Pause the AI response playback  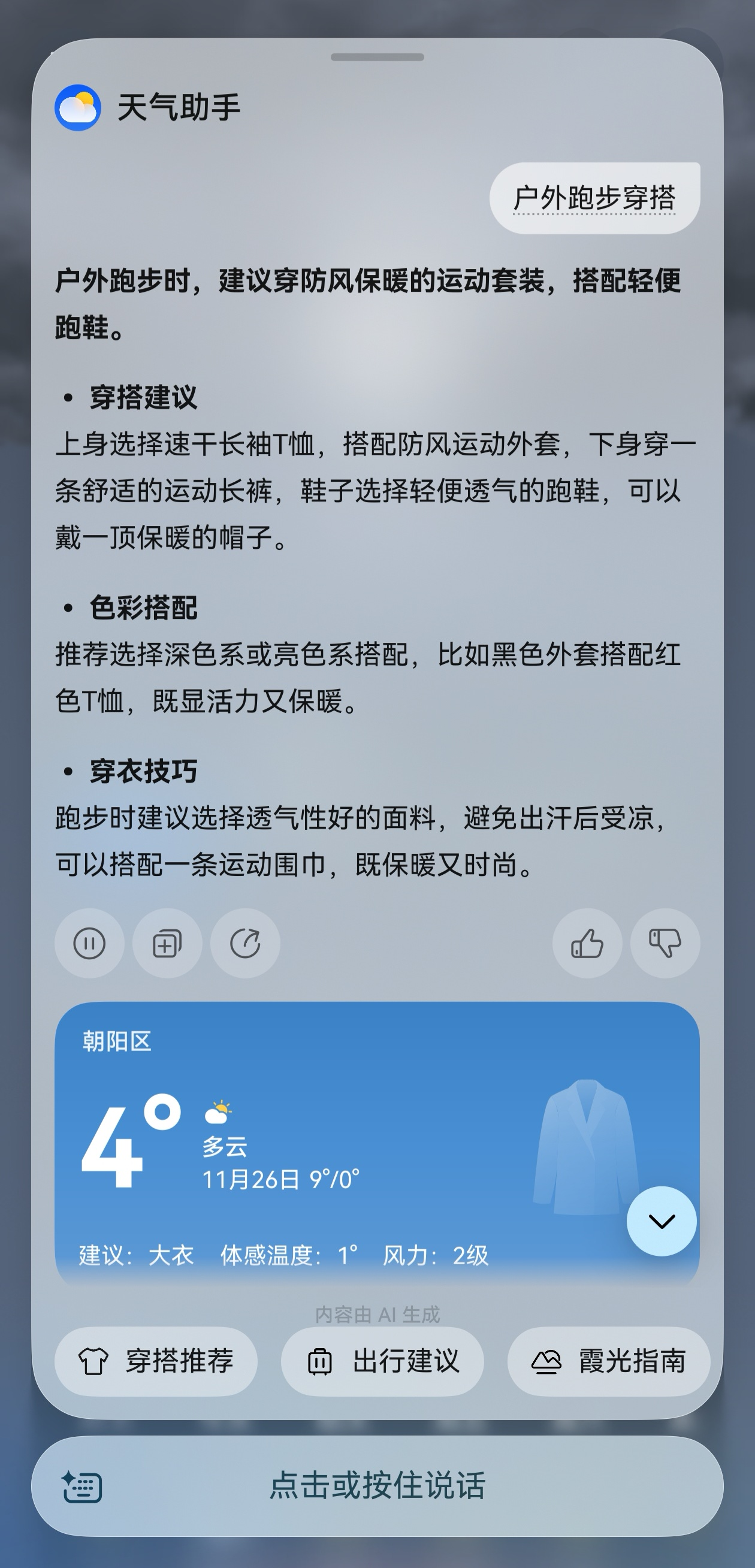point(89,944)
